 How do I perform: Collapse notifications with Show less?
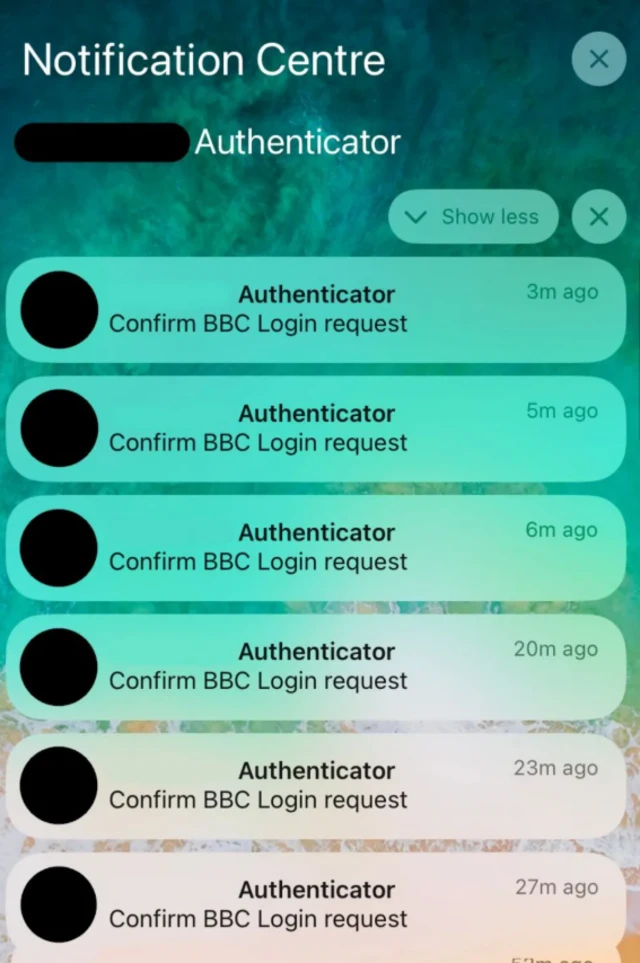473,217
